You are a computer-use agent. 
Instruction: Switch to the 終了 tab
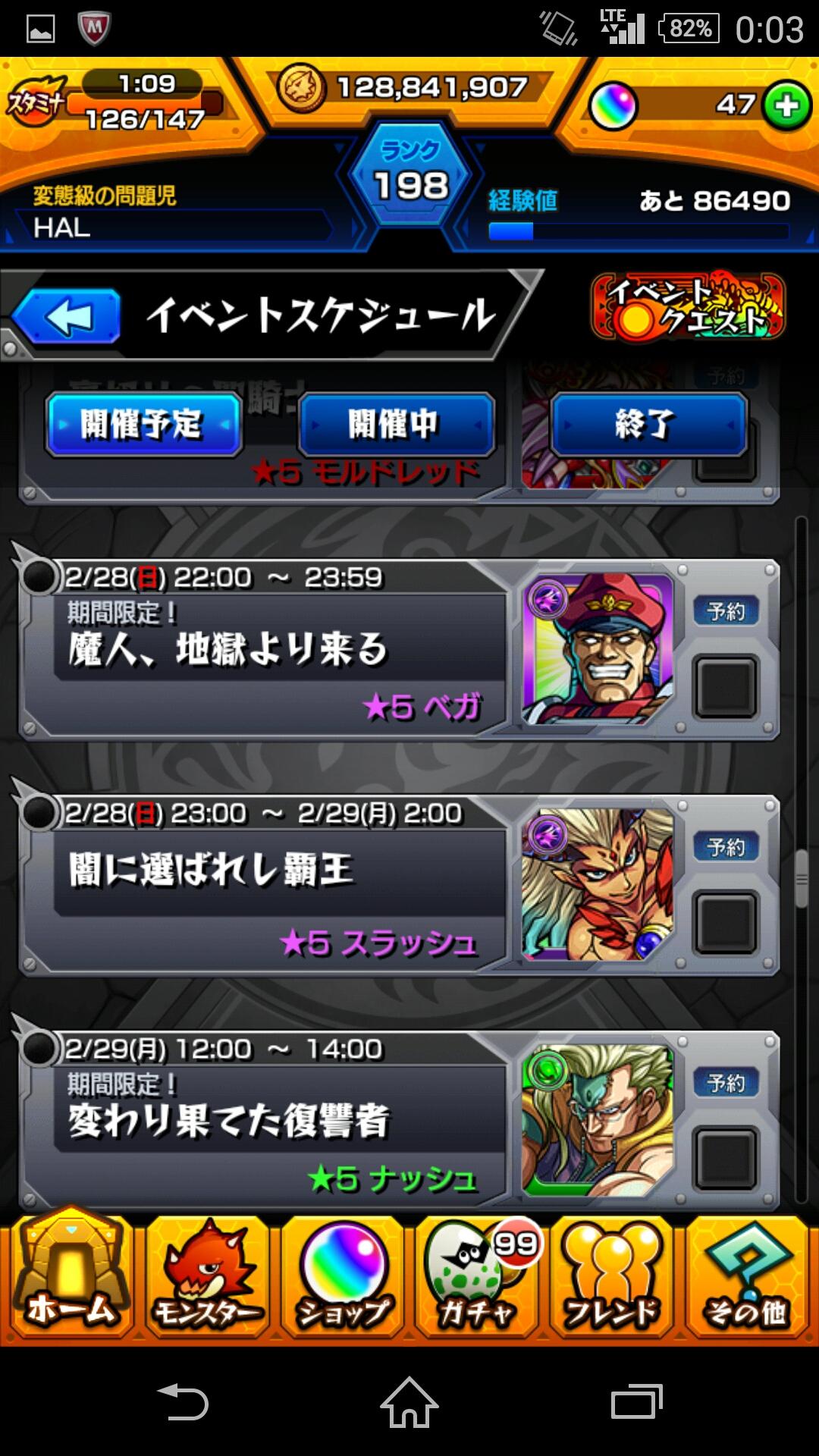[647, 425]
